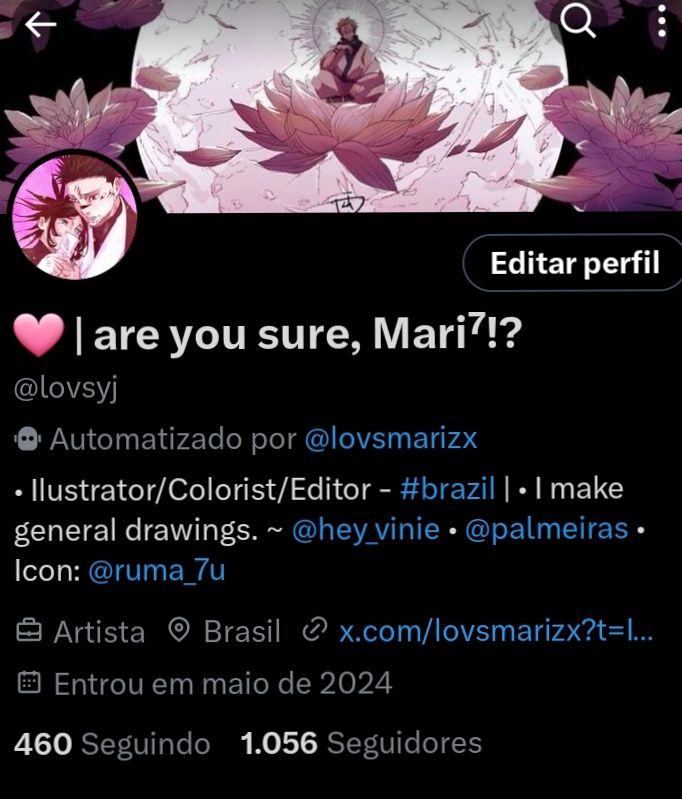682x799 pixels.
Task: Visit the @hey_vinie mention
Action: pyautogui.click(x=365, y=530)
